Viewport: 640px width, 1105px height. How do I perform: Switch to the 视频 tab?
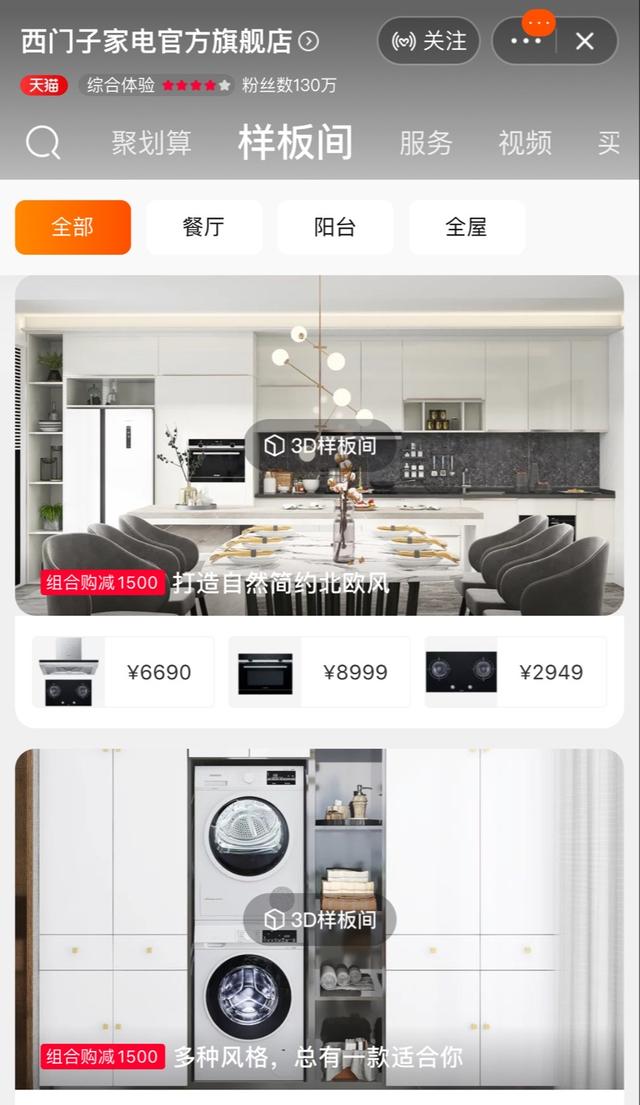click(525, 143)
